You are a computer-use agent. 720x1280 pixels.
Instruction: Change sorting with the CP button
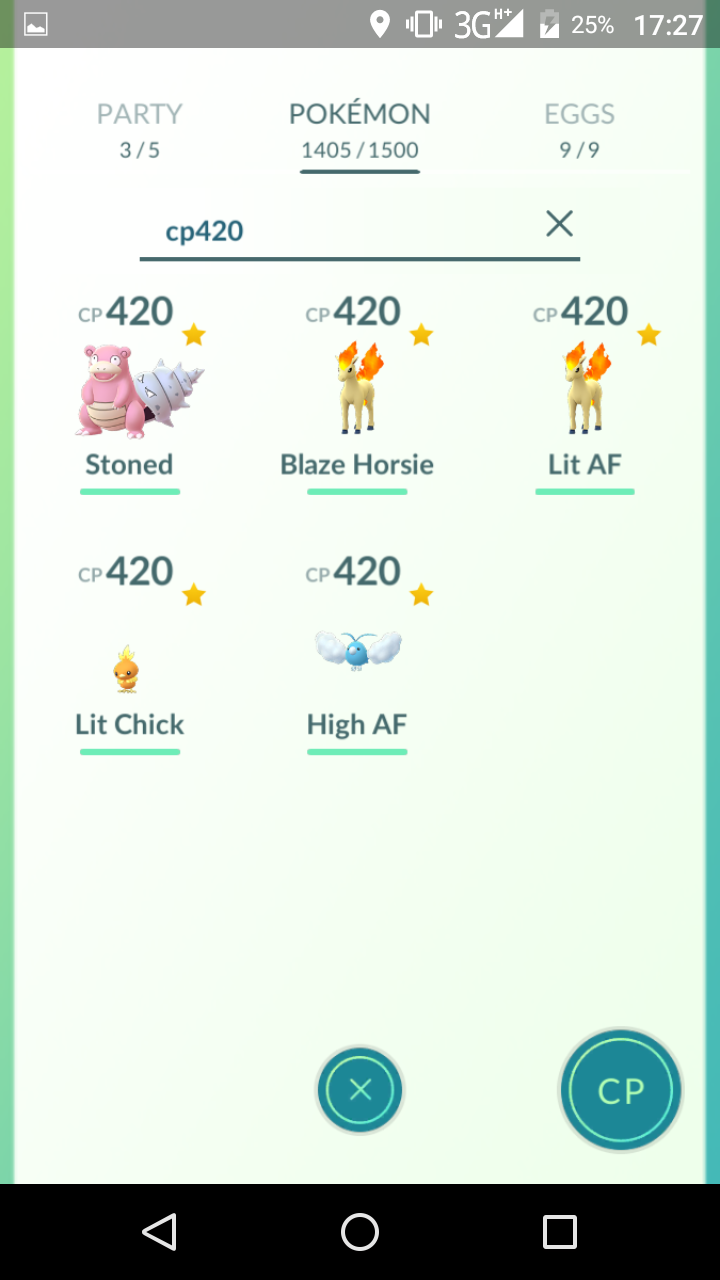click(x=620, y=1090)
